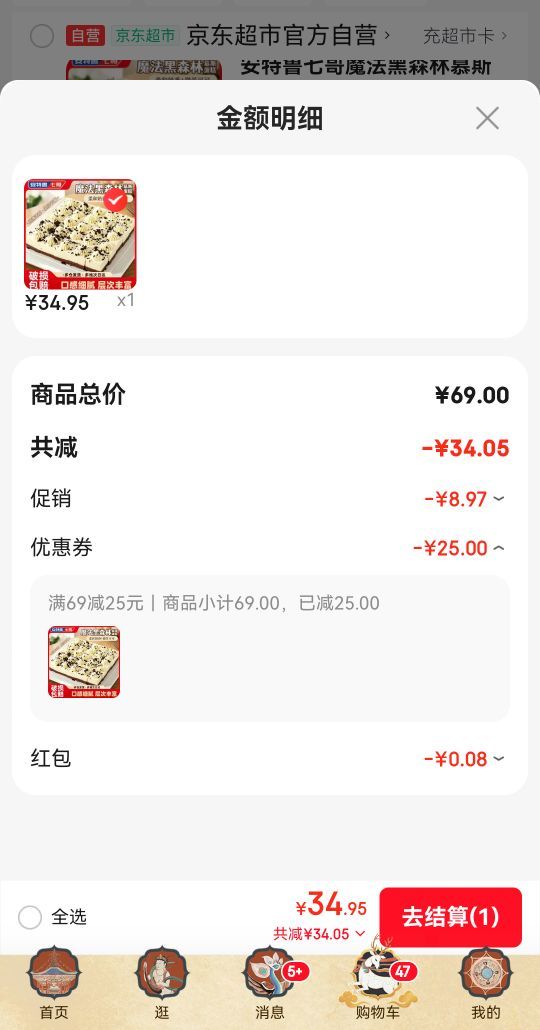The image size is (540, 1030).
Task: Switch to the 首页 tab
Action: tap(54, 983)
